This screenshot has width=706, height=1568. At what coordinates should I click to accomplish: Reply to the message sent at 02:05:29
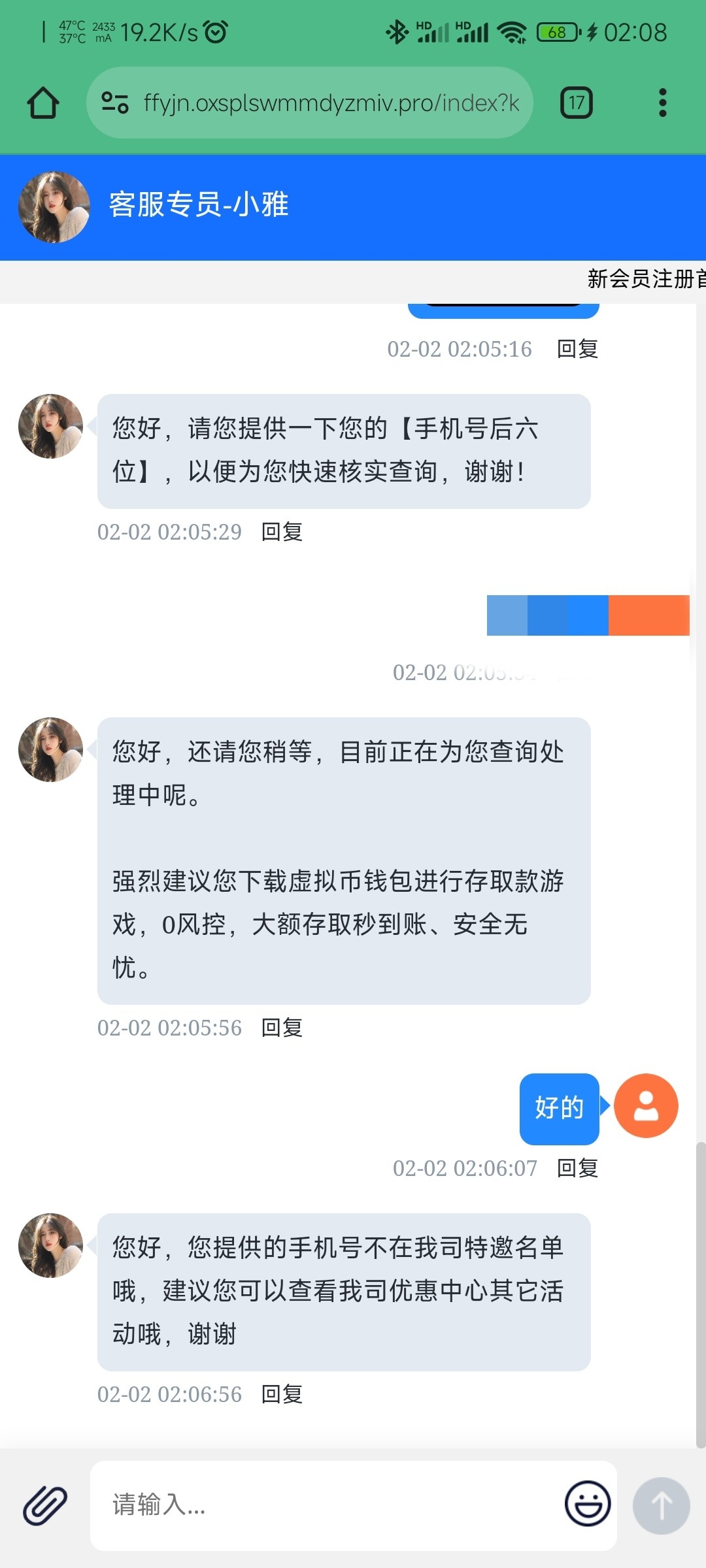pyautogui.click(x=282, y=532)
